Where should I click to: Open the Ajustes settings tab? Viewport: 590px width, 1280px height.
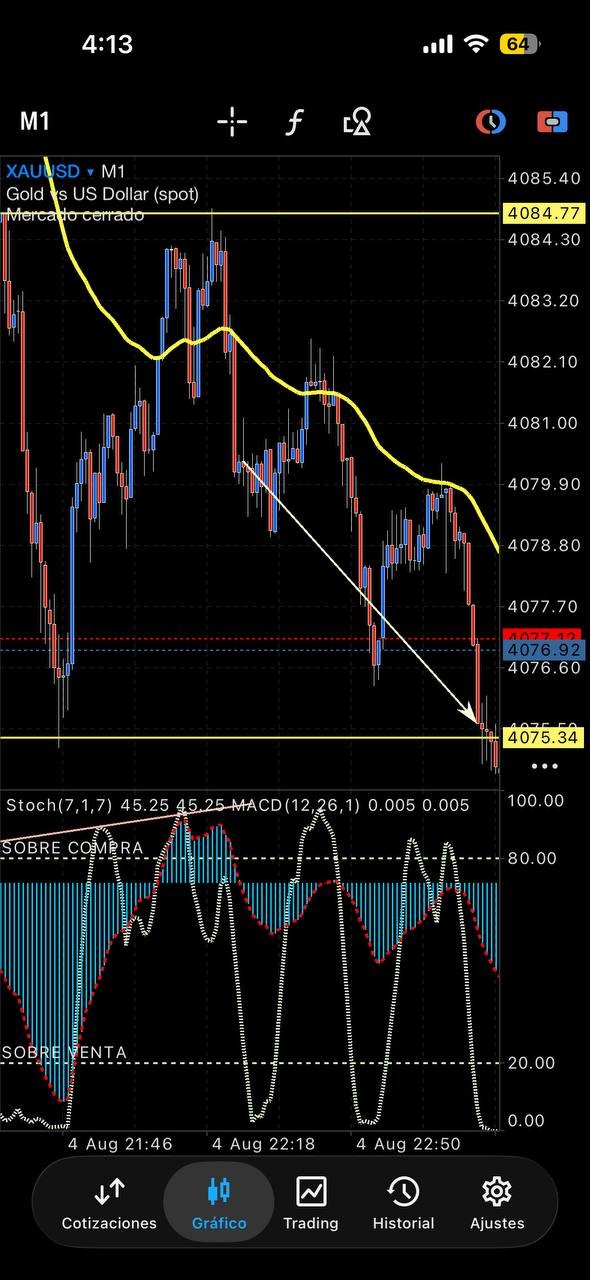click(497, 1203)
